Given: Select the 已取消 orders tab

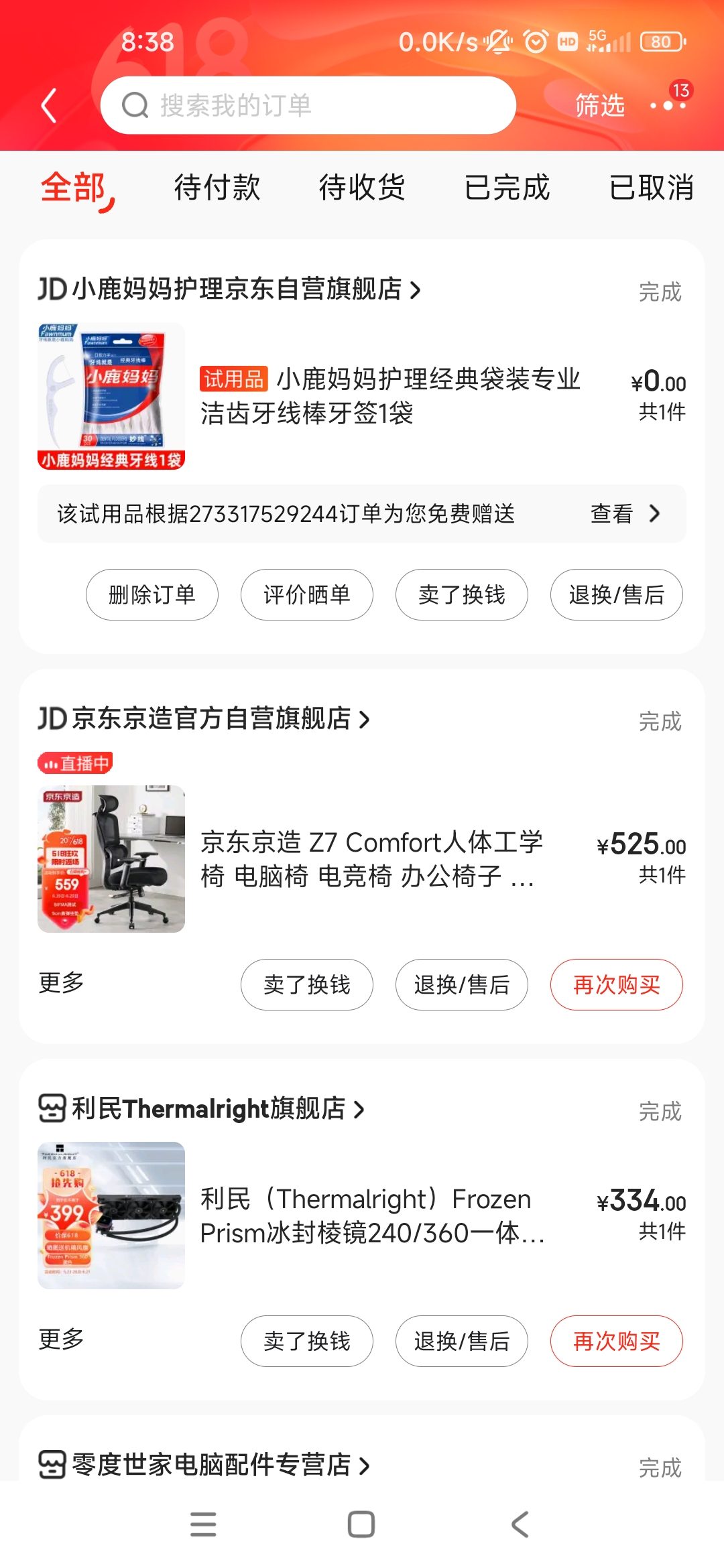Looking at the screenshot, I should 651,189.
